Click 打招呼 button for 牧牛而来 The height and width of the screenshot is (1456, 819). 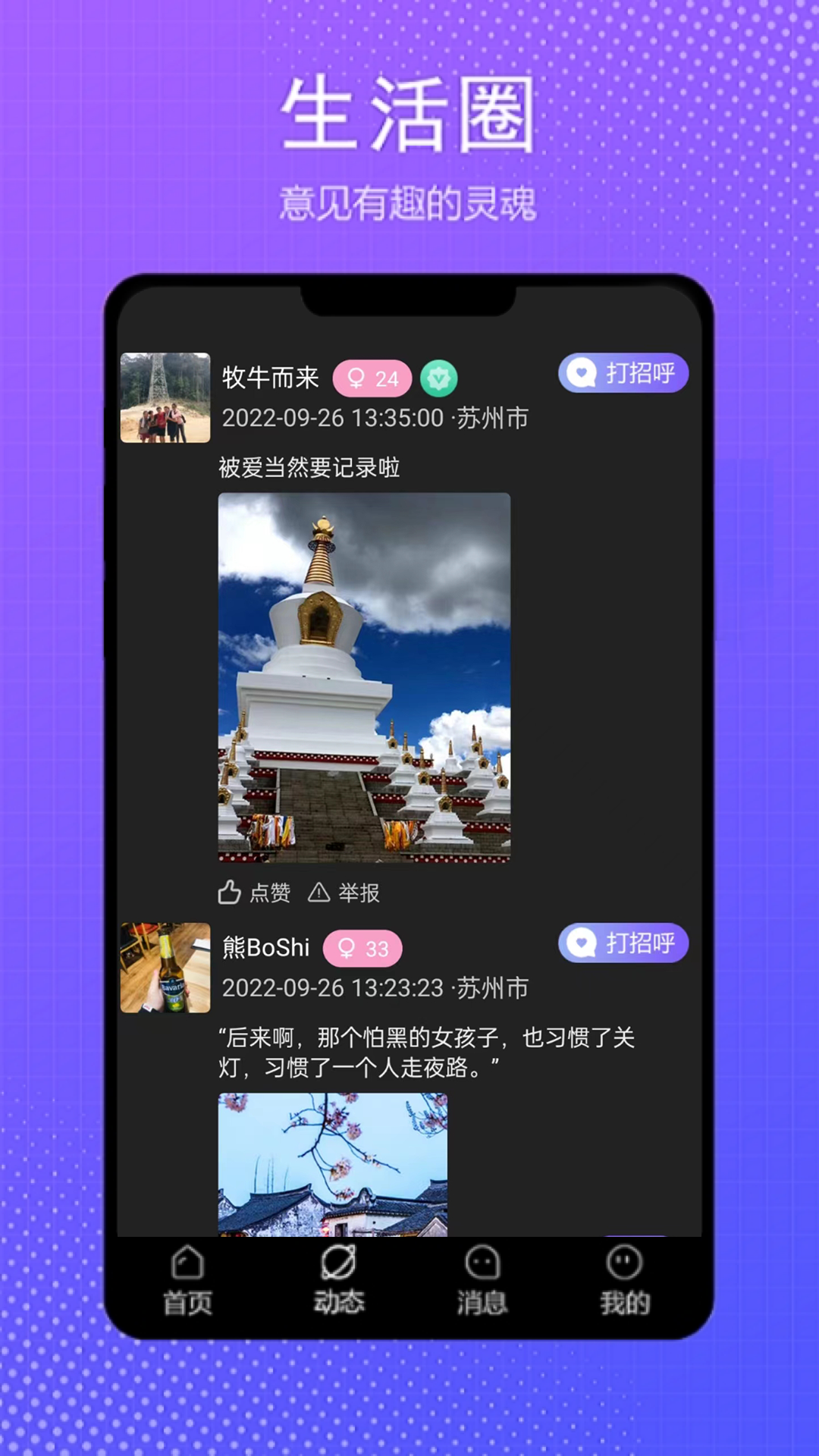pos(623,373)
